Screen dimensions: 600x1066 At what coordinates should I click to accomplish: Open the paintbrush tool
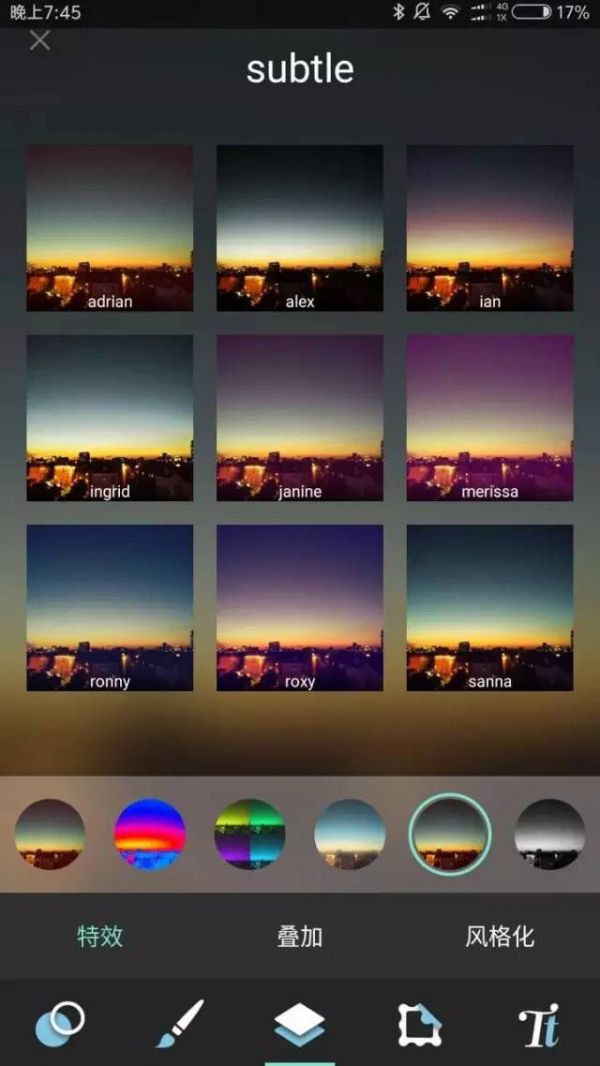click(x=180, y=1024)
